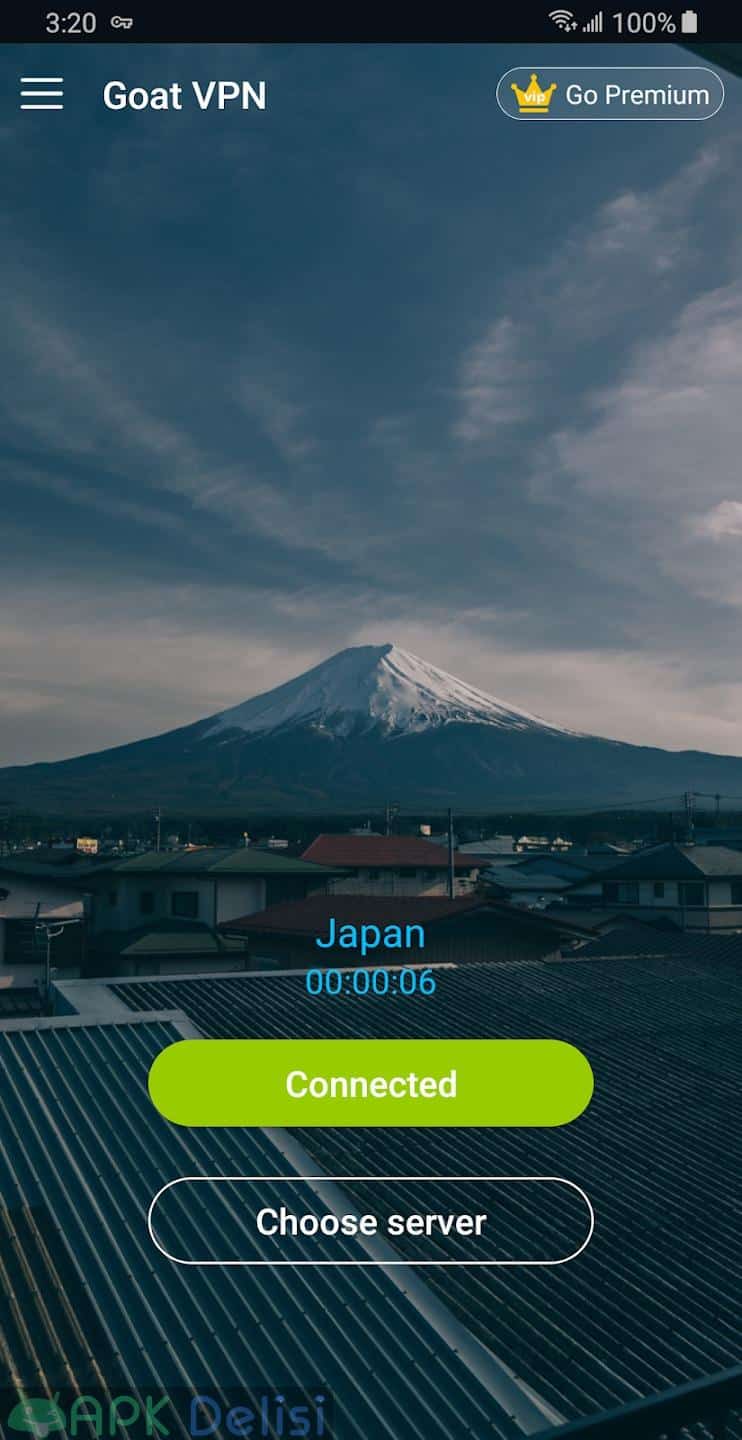Disconnect via the green Connected button
Image resolution: width=742 pixels, height=1440 pixels.
371,1083
